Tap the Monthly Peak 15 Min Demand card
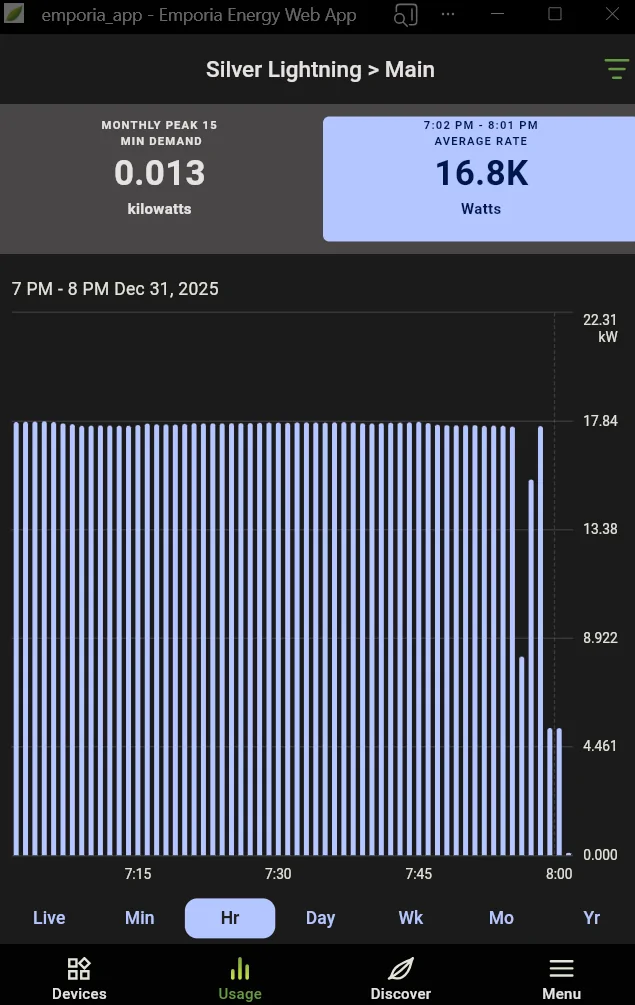 pos(159,179)
